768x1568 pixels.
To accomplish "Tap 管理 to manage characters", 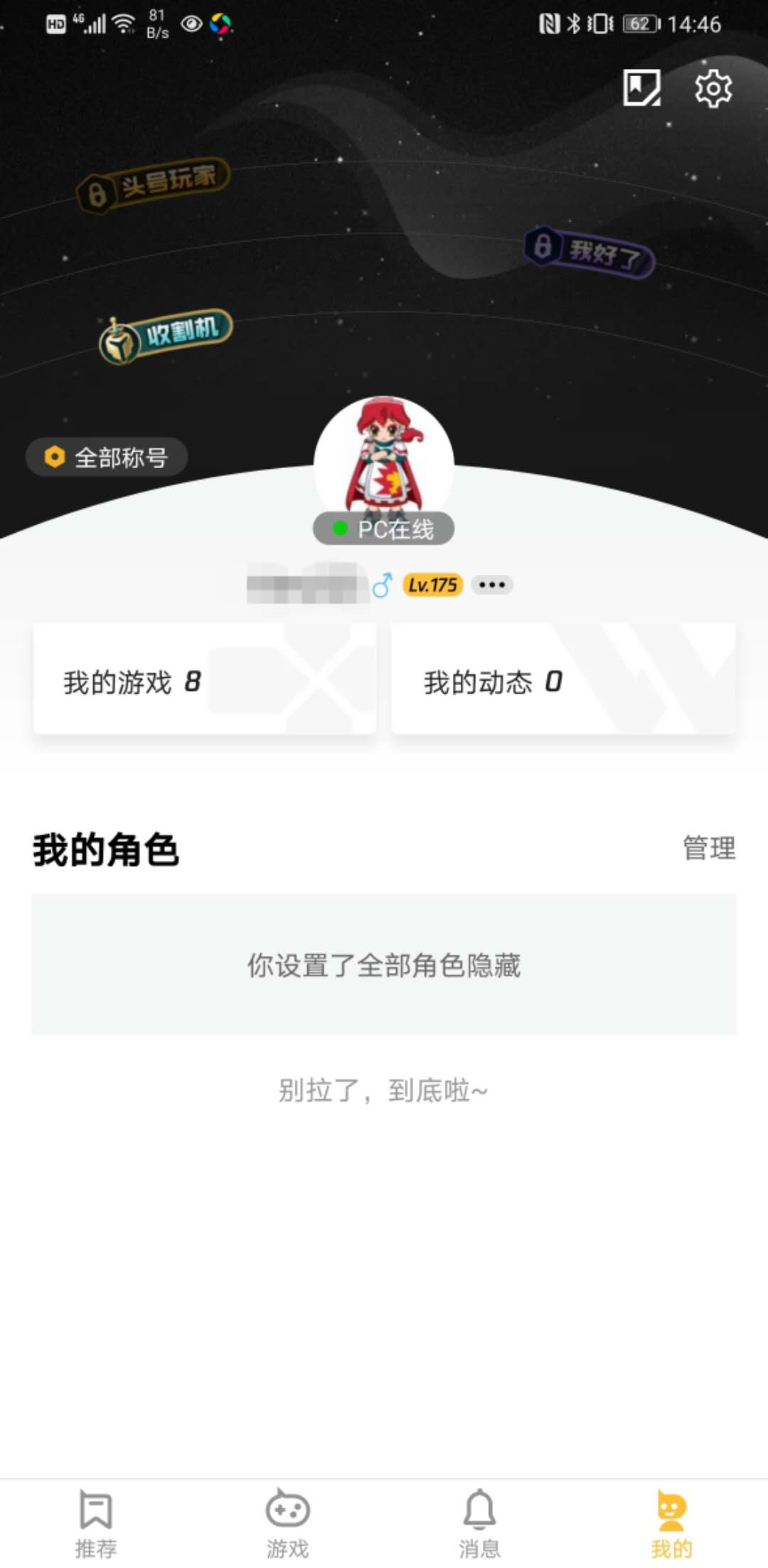I will 708,848.
